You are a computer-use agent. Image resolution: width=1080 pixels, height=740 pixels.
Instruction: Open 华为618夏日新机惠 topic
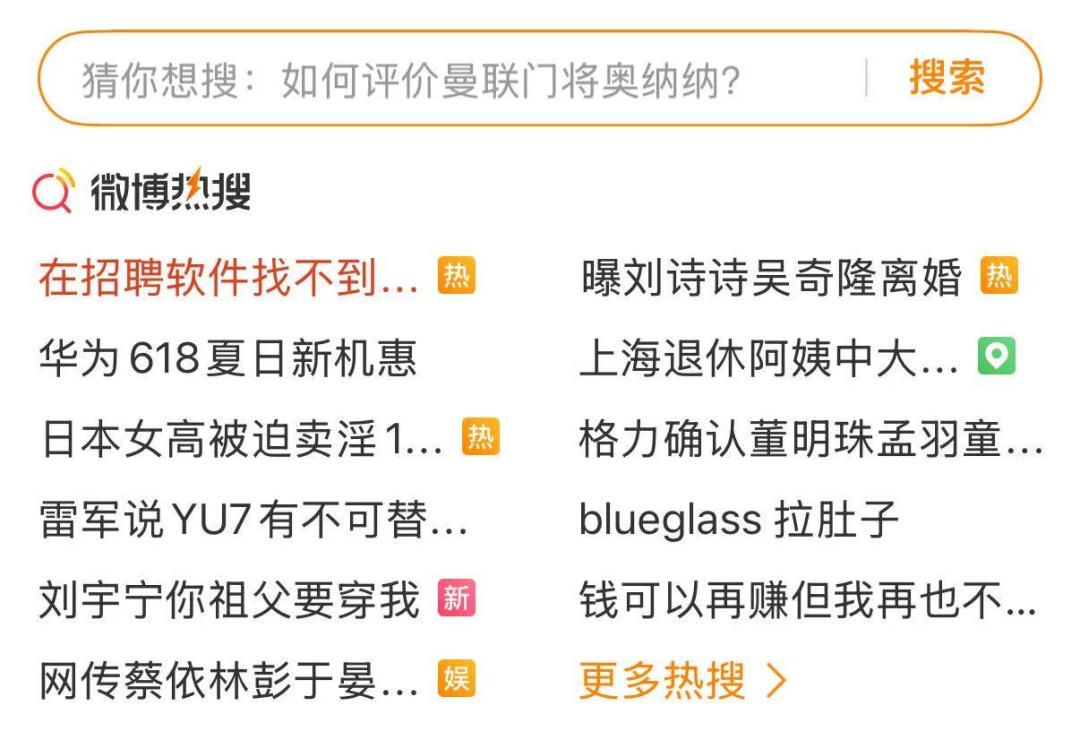point(228,358)
